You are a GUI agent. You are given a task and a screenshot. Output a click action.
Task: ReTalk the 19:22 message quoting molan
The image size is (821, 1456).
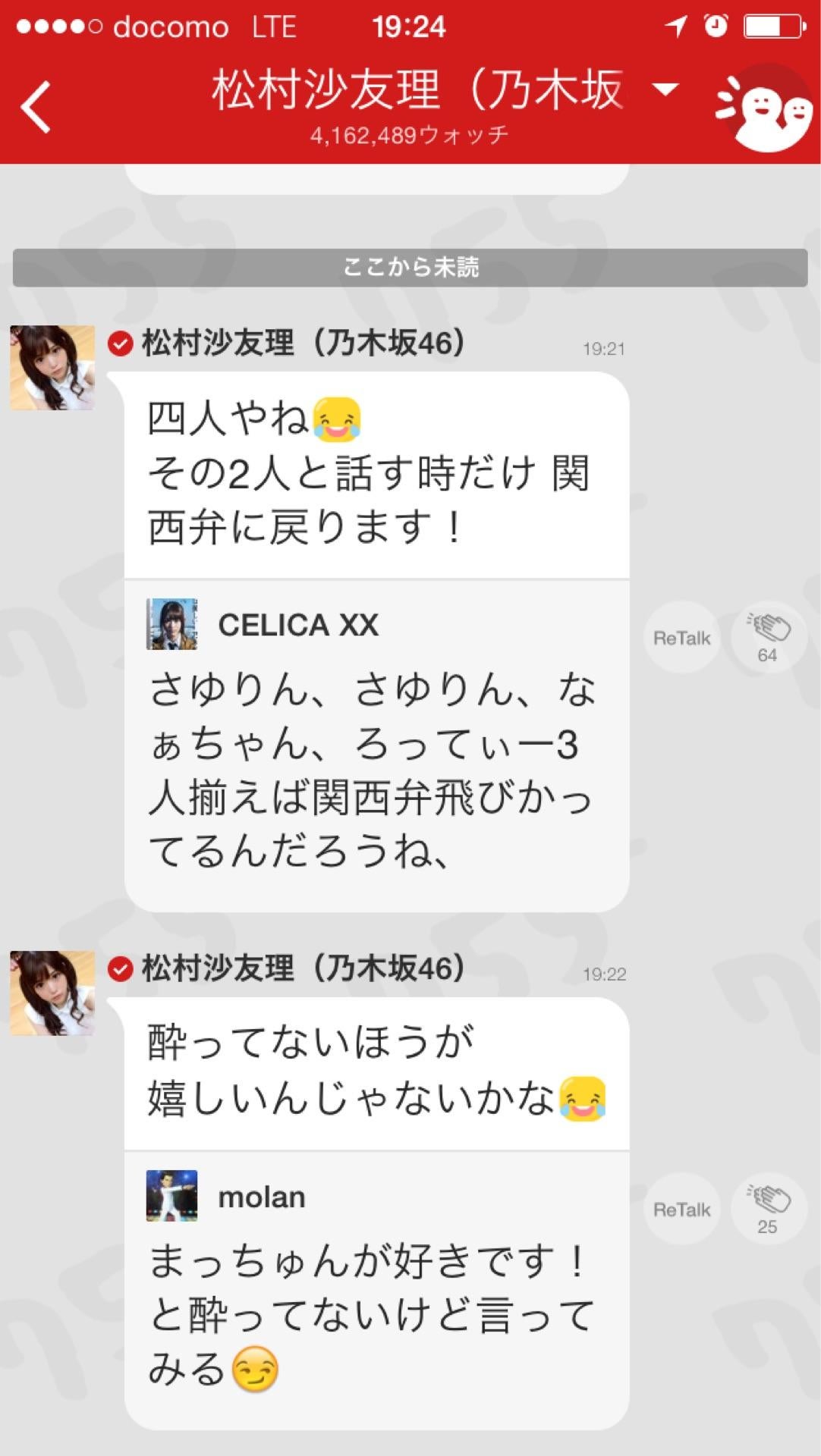(x=681, y=1209)
